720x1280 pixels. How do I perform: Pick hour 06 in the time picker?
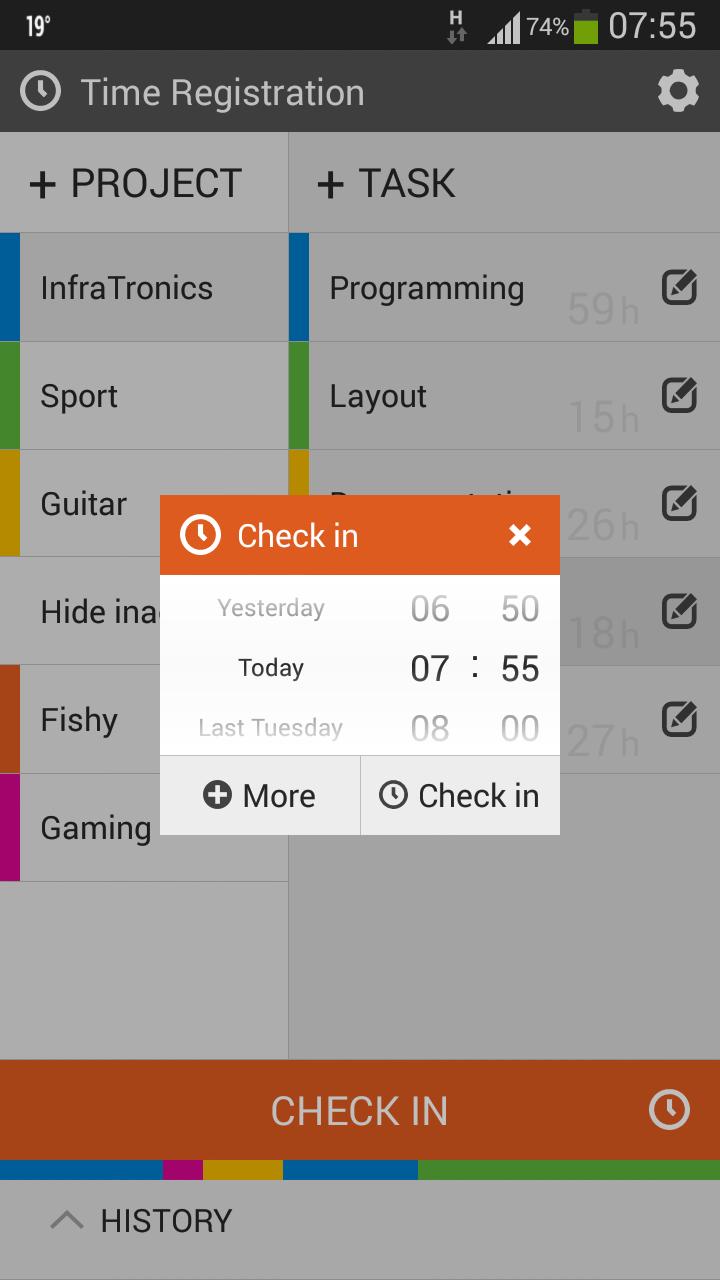(430, 608)
